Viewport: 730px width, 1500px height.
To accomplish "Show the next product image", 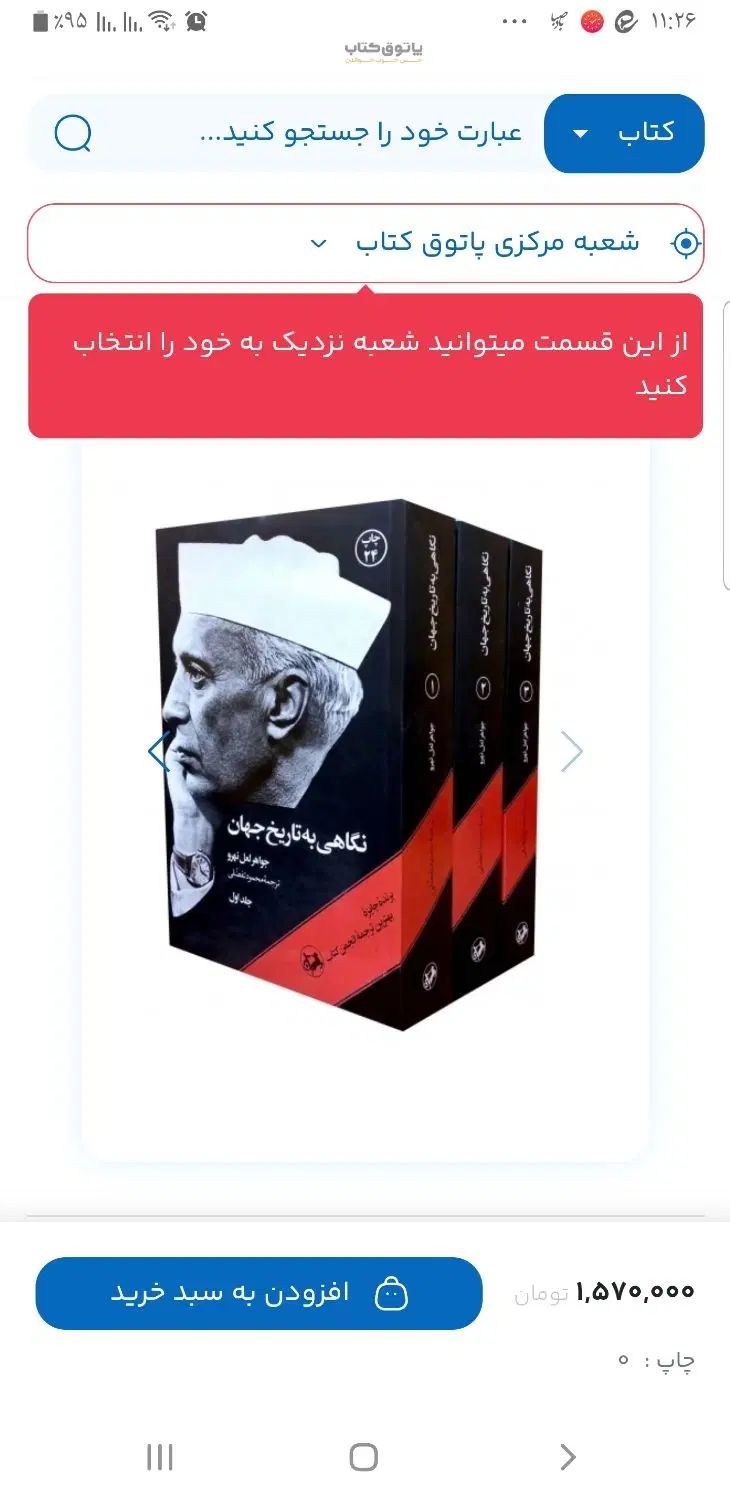I will coord(571,752).
